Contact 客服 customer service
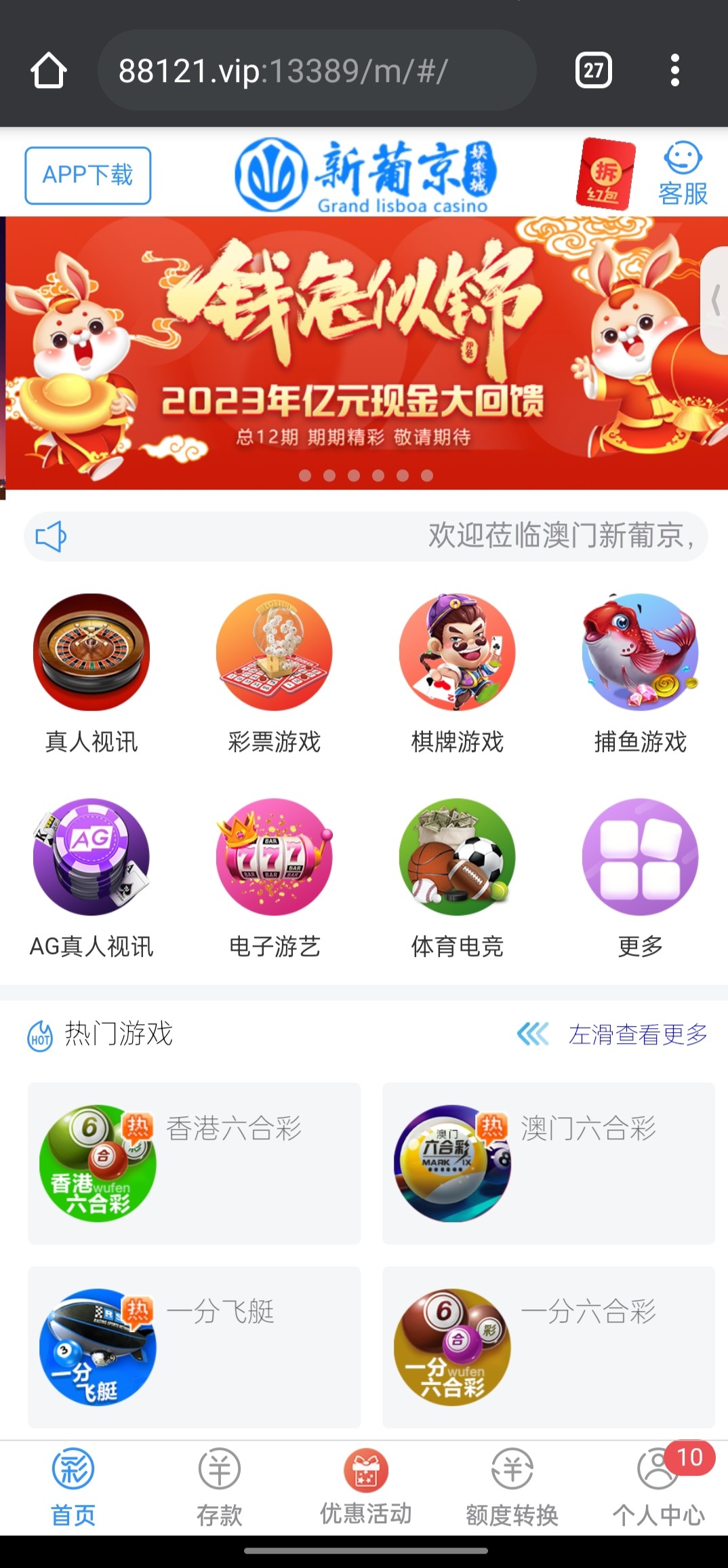 [683, 174]
